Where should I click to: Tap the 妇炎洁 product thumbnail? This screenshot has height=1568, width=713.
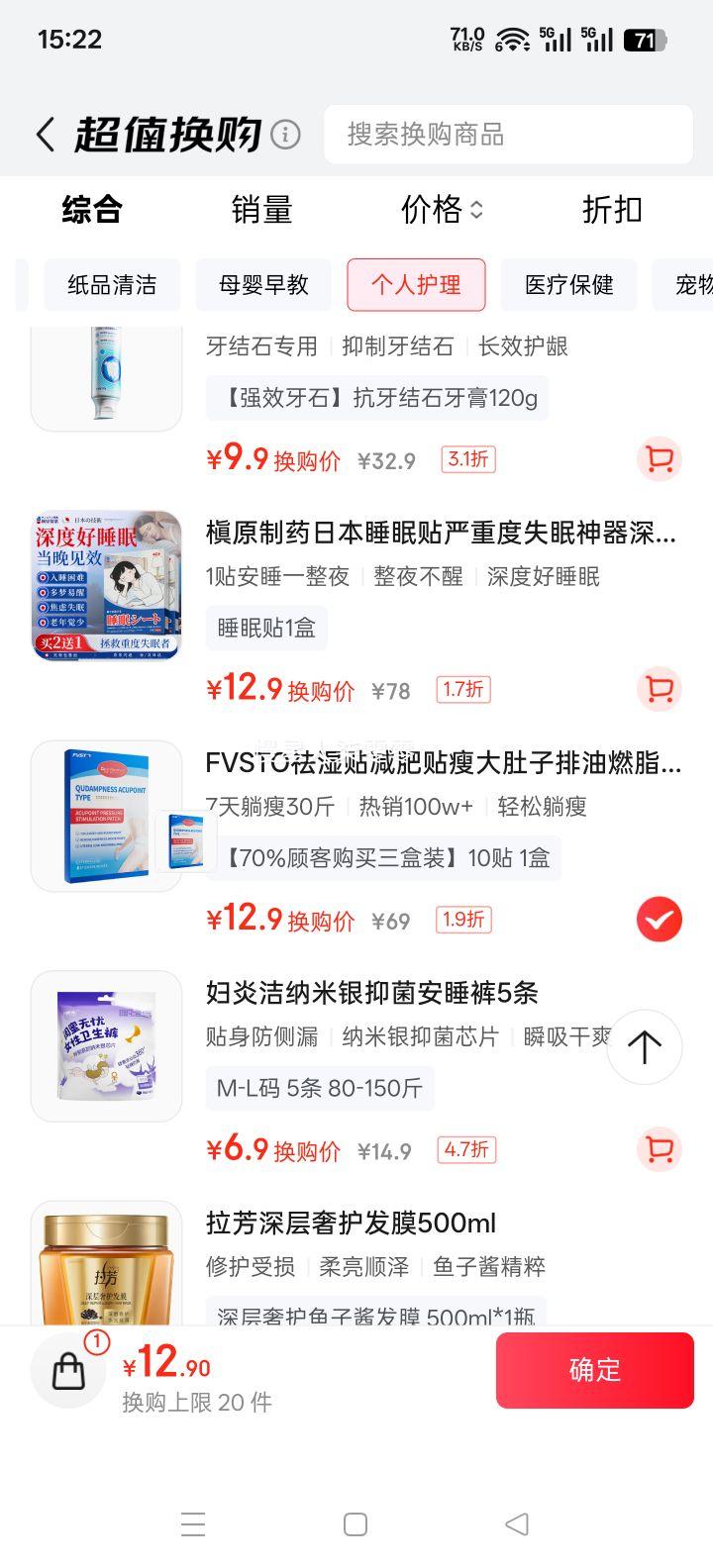[x=107, y=1044]
